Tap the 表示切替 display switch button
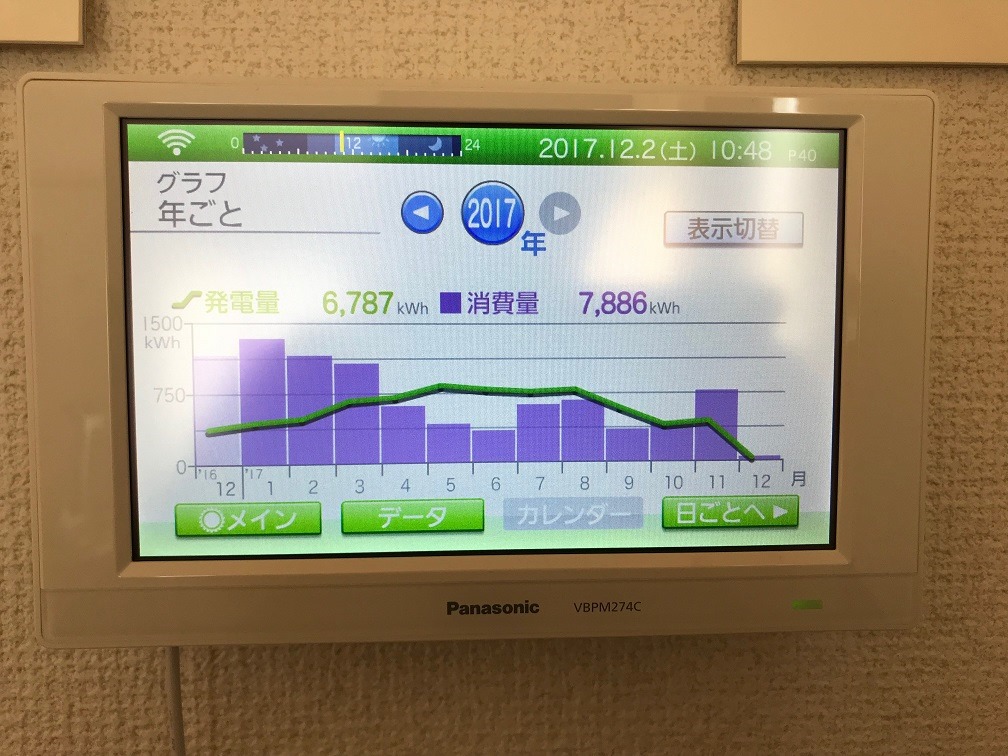The width and height of the screenshot is (1008, 756). pyautogui.click(x=733, y=229)
